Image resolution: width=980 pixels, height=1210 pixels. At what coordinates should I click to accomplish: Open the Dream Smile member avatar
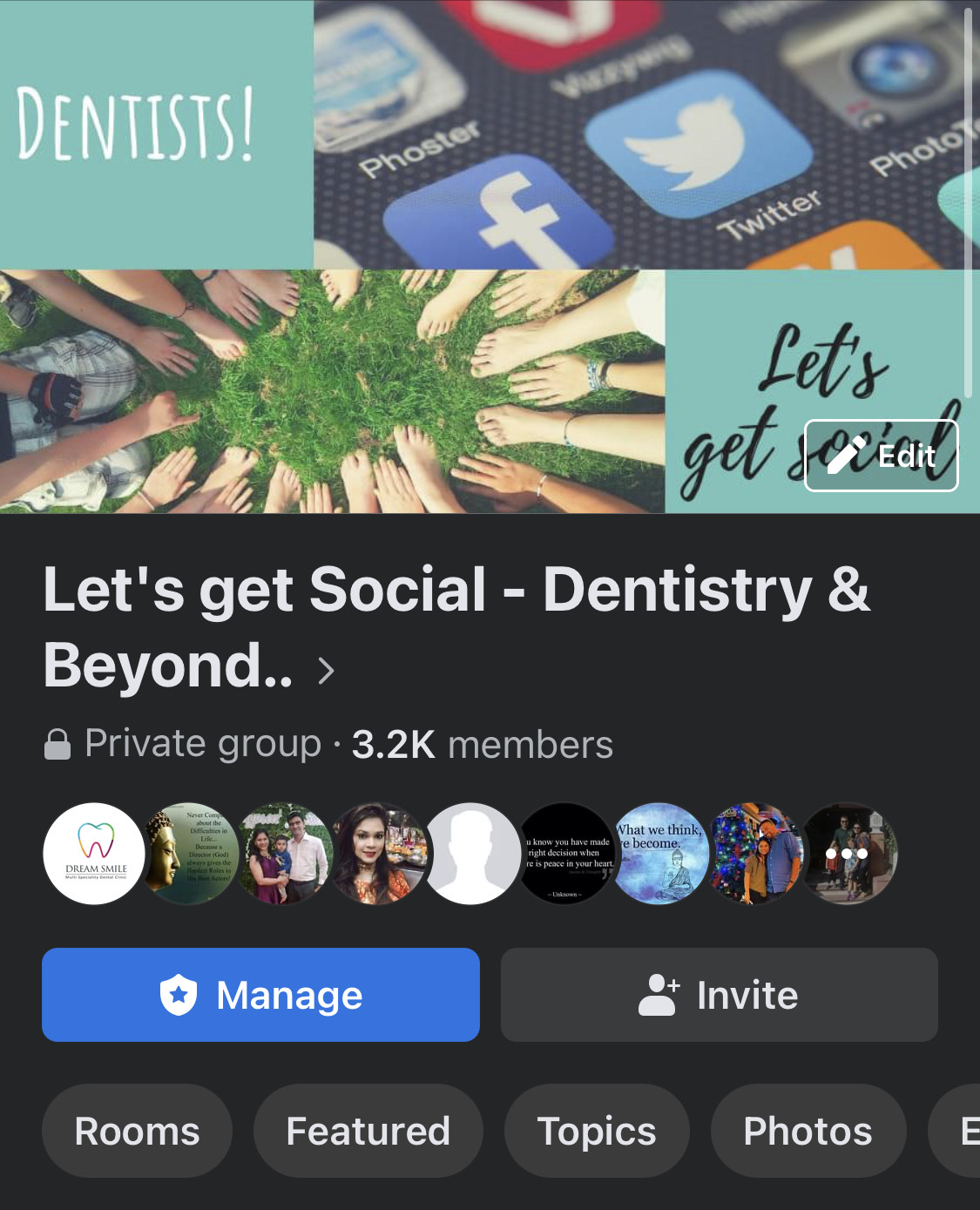click(x=94, y=854)
